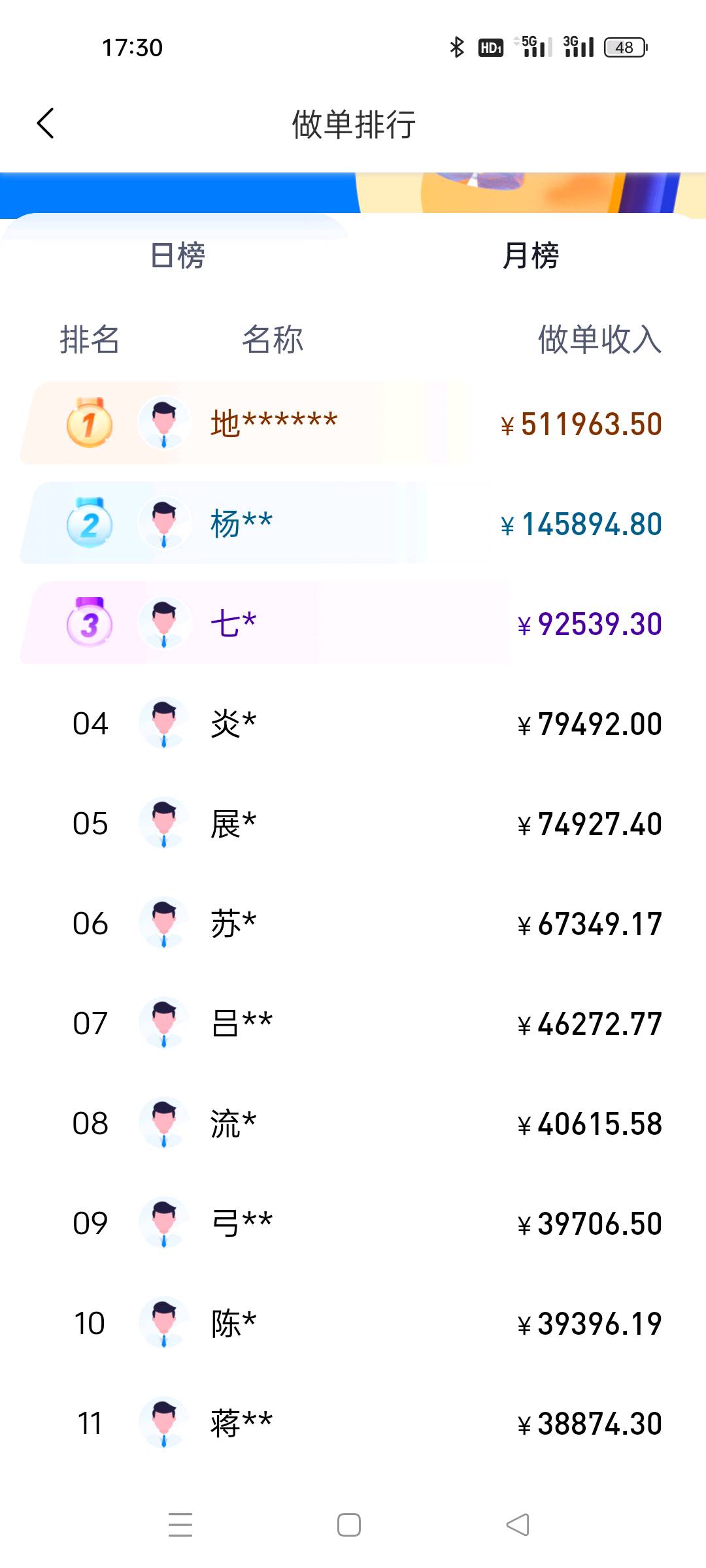
Task: Tap the avatar beside rank 06 苏*
Action: [x=165, y=924]
